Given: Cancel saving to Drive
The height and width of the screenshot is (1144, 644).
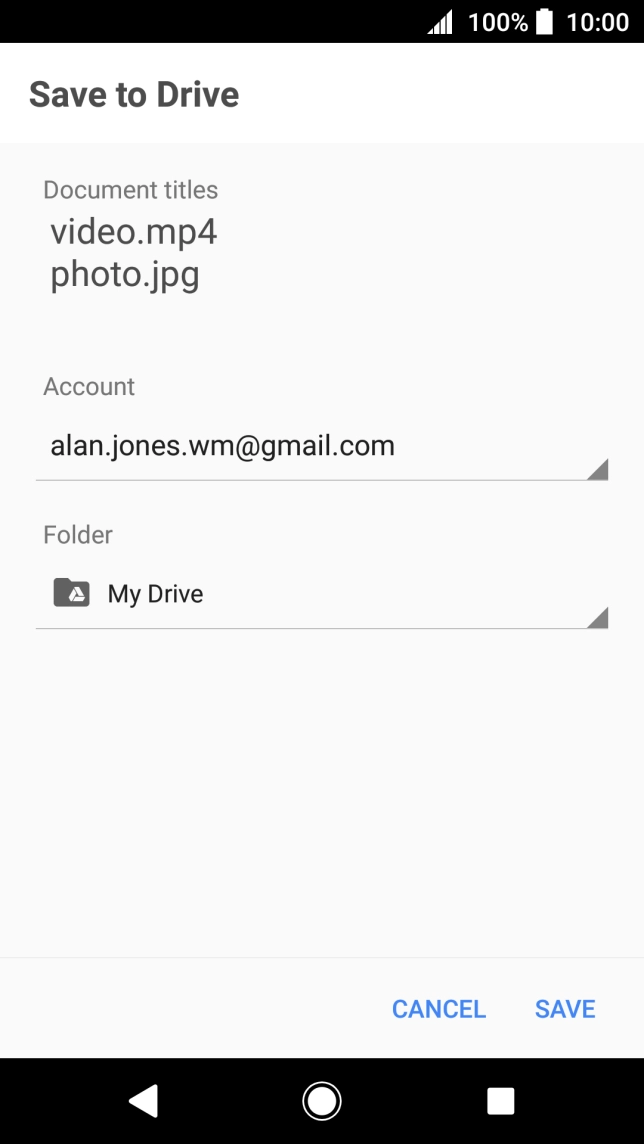Looking at the screenshot, I should (439, 1009).
